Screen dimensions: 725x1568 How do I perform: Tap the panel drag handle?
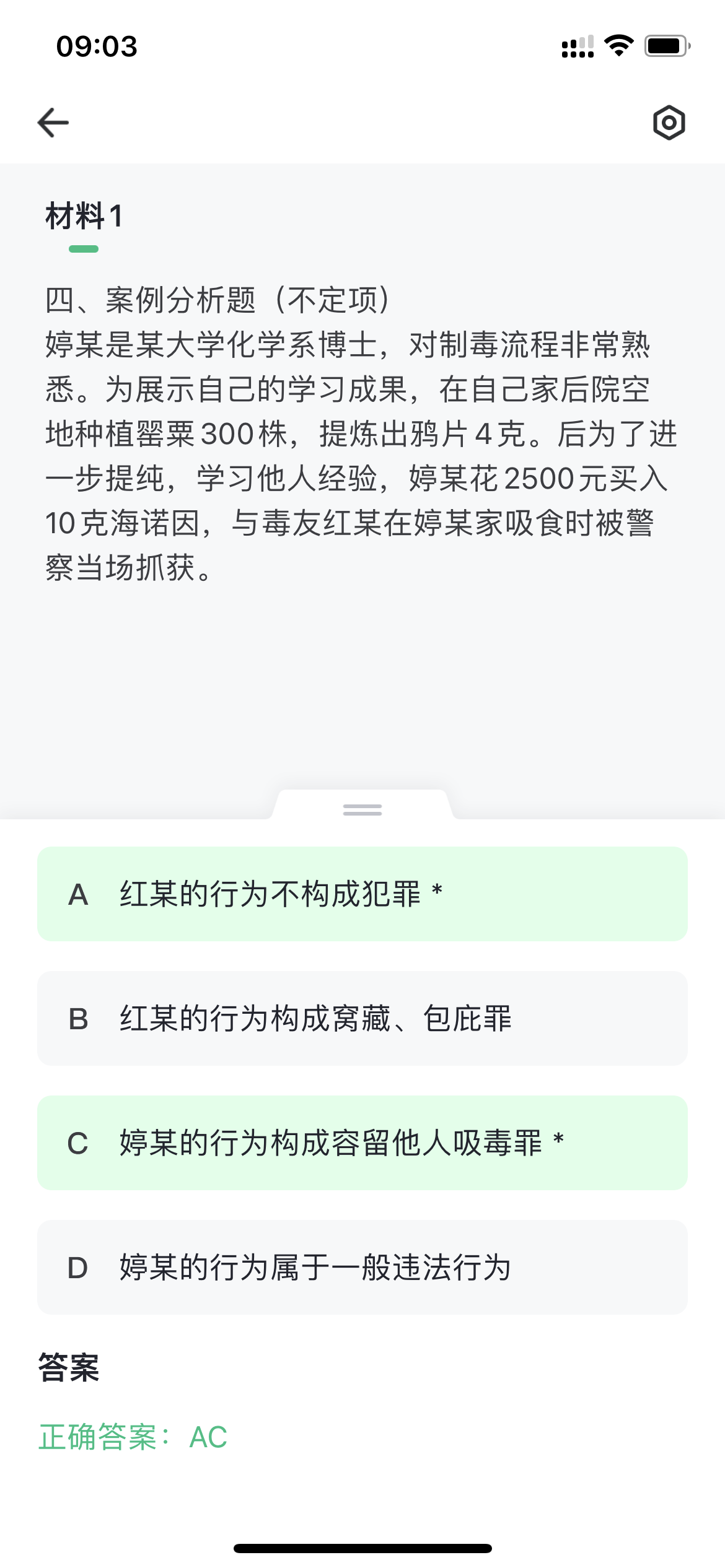(x=362, y=809)
